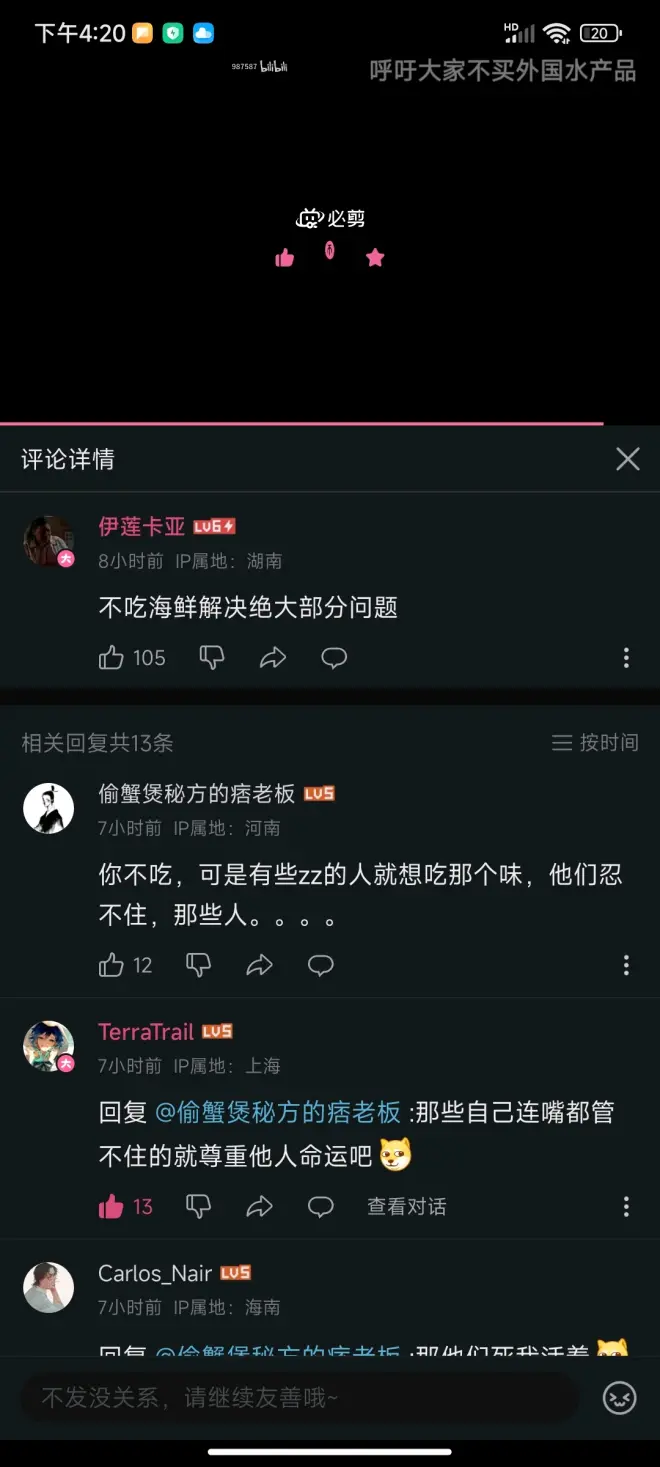The width and height of the screenshot is (660, 1467).
Task: Share TerraTrail's reply
Action: (260, 1207)
